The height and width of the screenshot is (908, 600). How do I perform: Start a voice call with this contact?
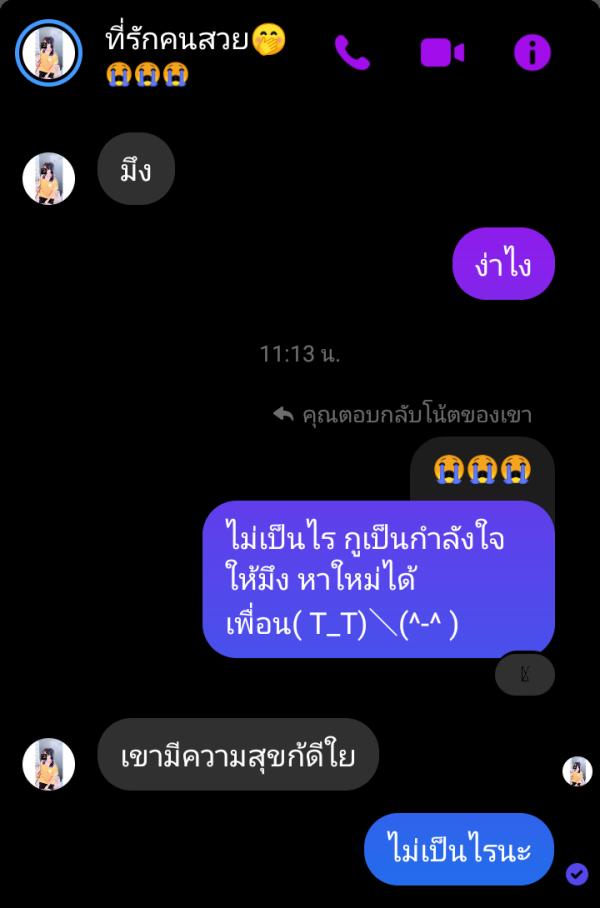coord(351,52)
